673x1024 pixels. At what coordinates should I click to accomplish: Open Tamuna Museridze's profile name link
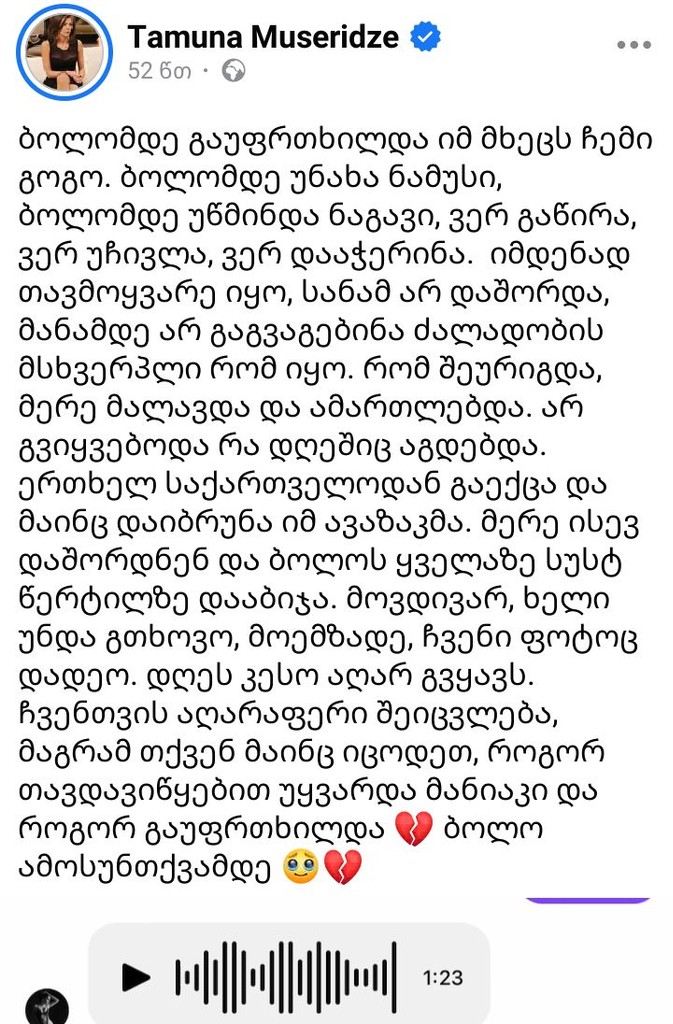pos(263,38)
